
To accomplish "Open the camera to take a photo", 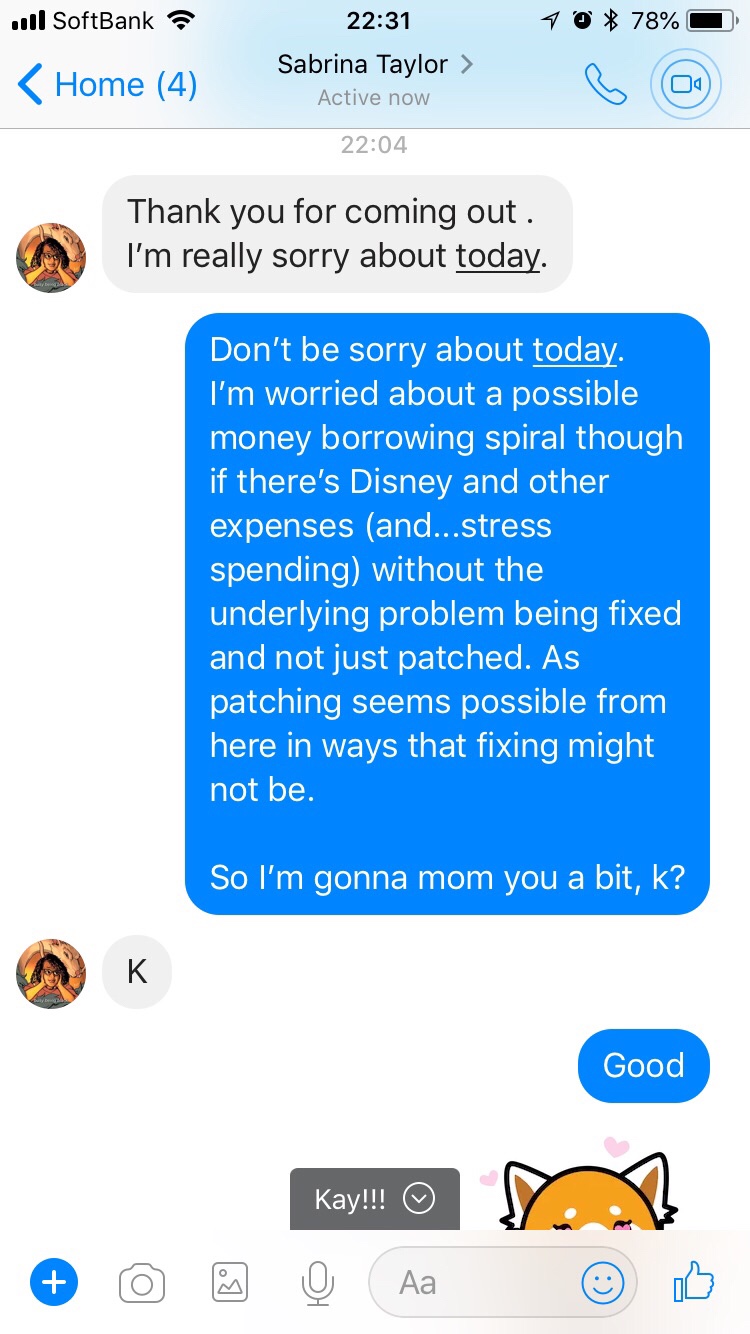I will click(x=142, y=1282).
